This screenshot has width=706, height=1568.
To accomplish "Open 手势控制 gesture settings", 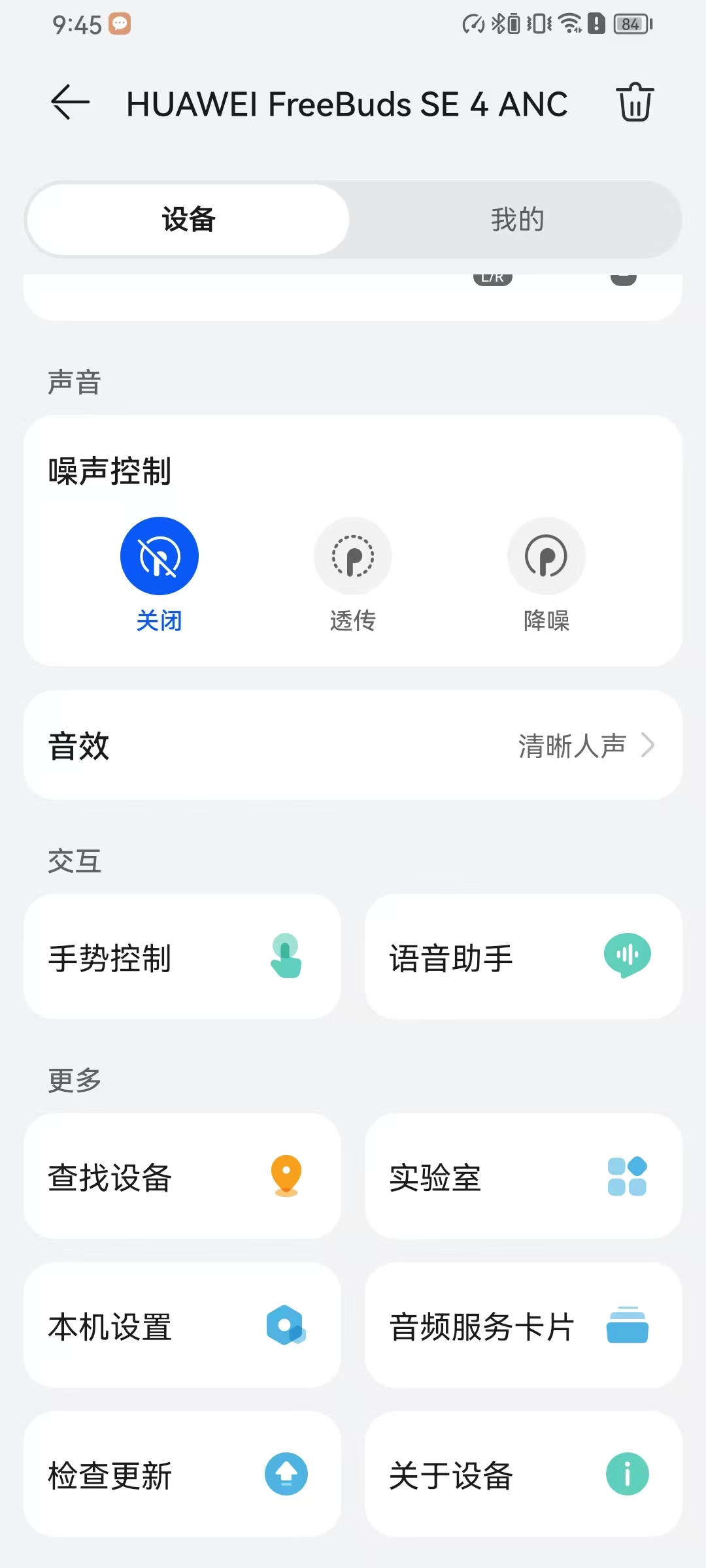I will [182, 957].
